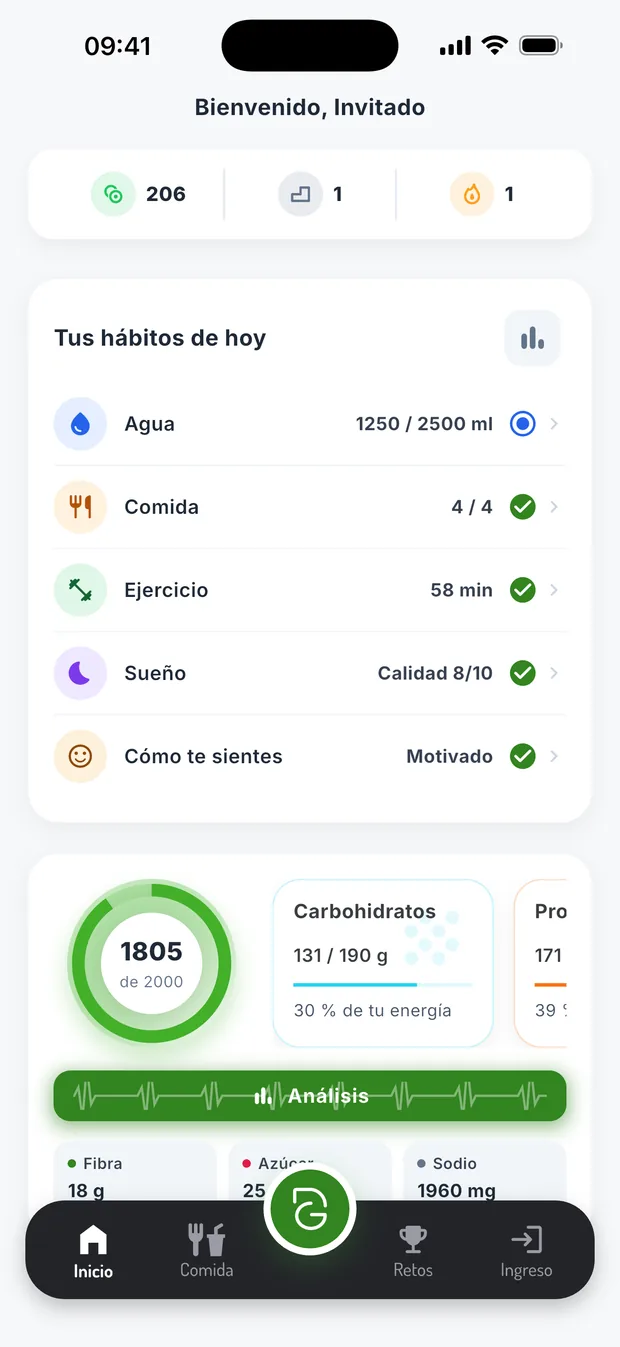Switch to the Comida tab in bottom bar
620x1347 pixels.
pyautogui.click(x=206, y=1253)
